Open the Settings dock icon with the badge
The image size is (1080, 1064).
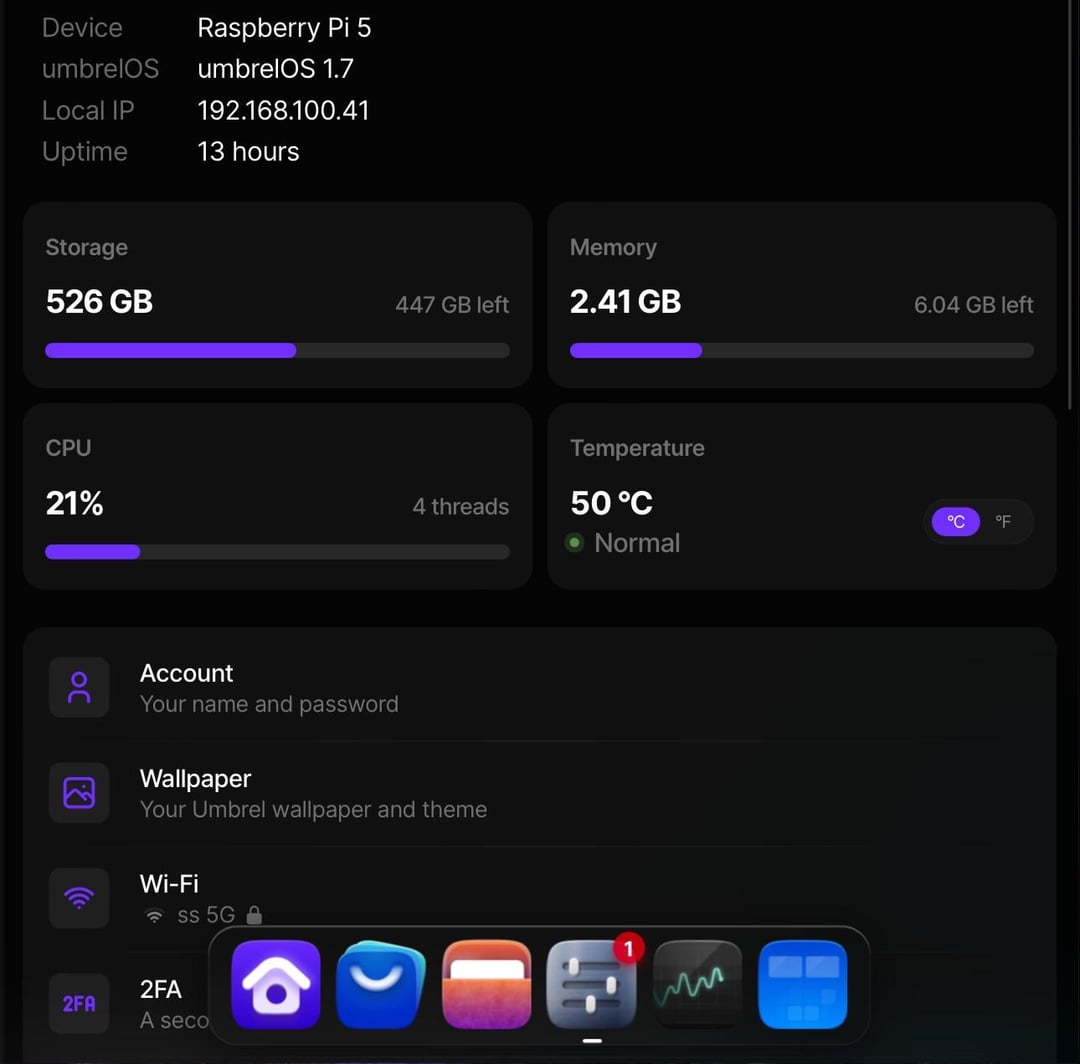[x=592, y=985]
